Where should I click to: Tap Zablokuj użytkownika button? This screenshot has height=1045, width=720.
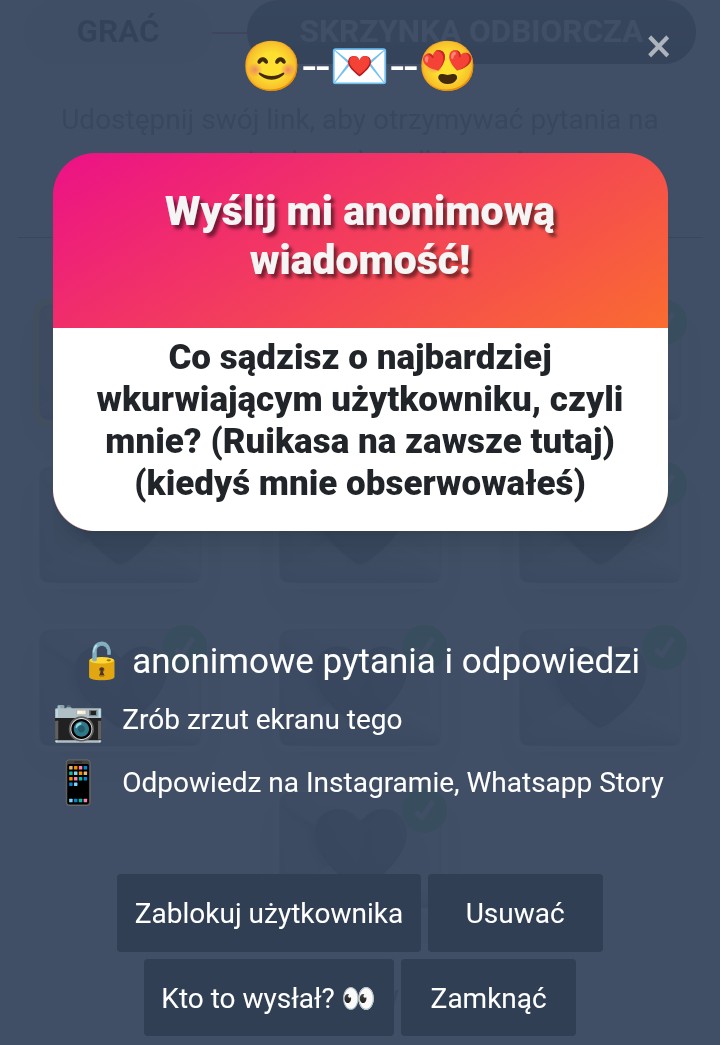point(269,913)
